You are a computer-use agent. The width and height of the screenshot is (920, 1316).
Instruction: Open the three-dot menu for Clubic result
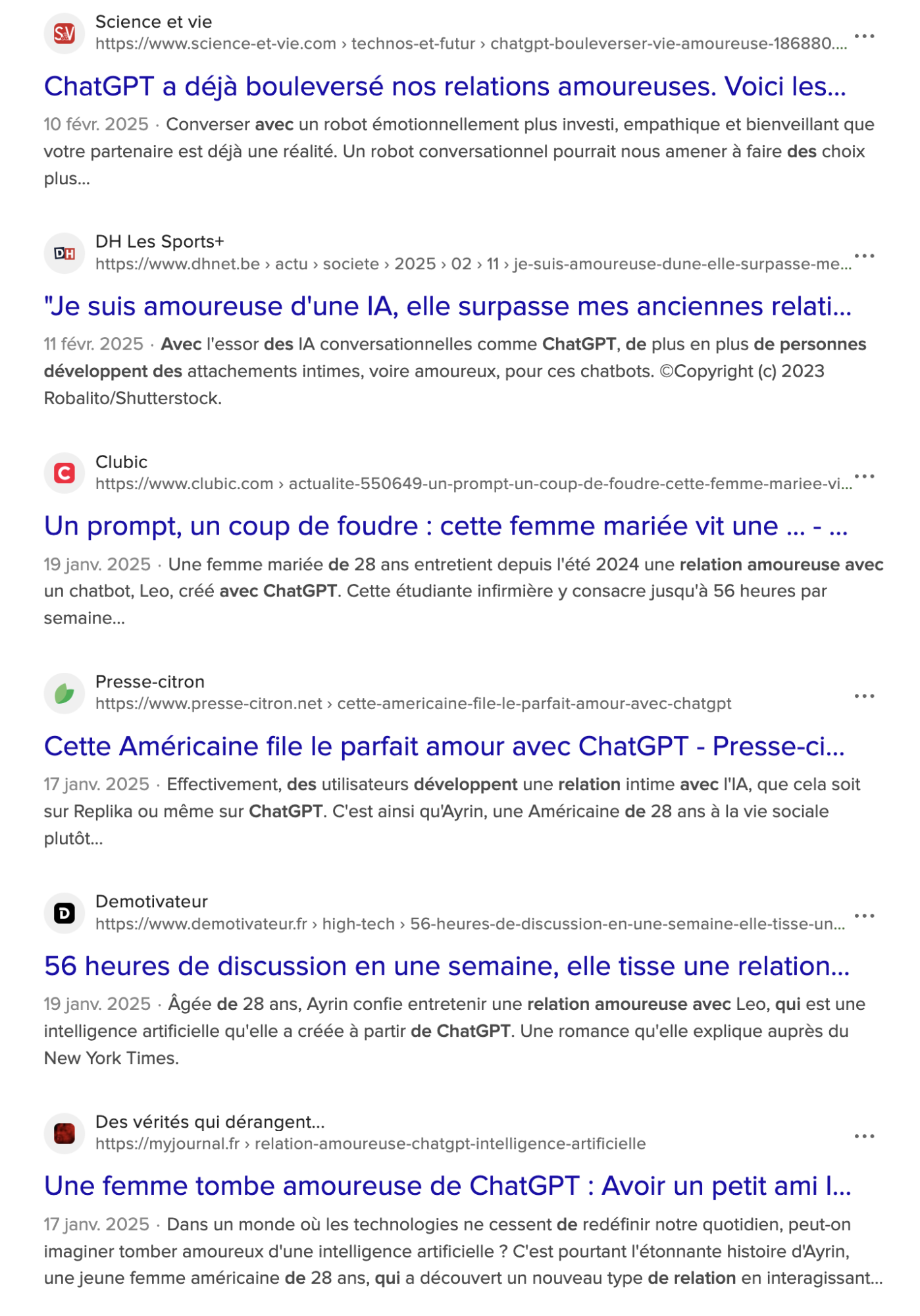[863, 476]
